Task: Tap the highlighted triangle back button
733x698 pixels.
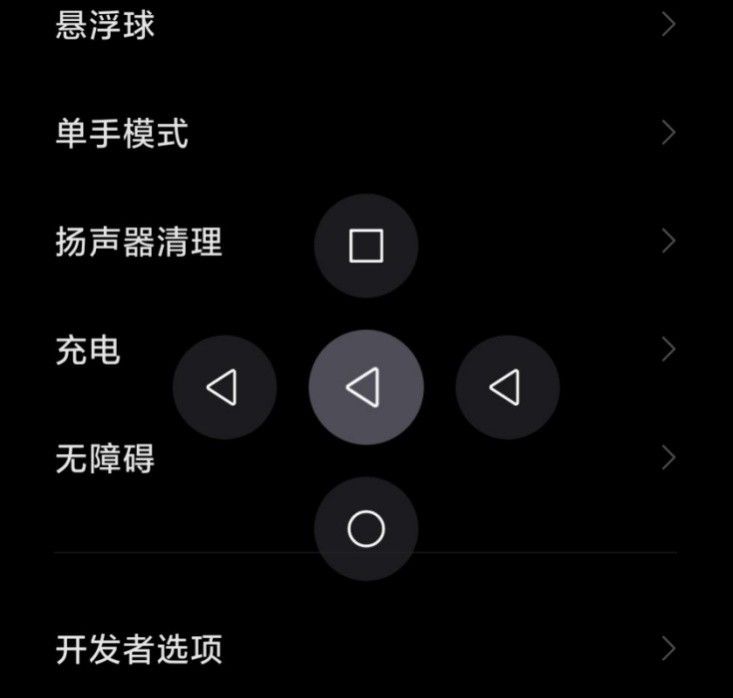Action: tap(366, 387)
